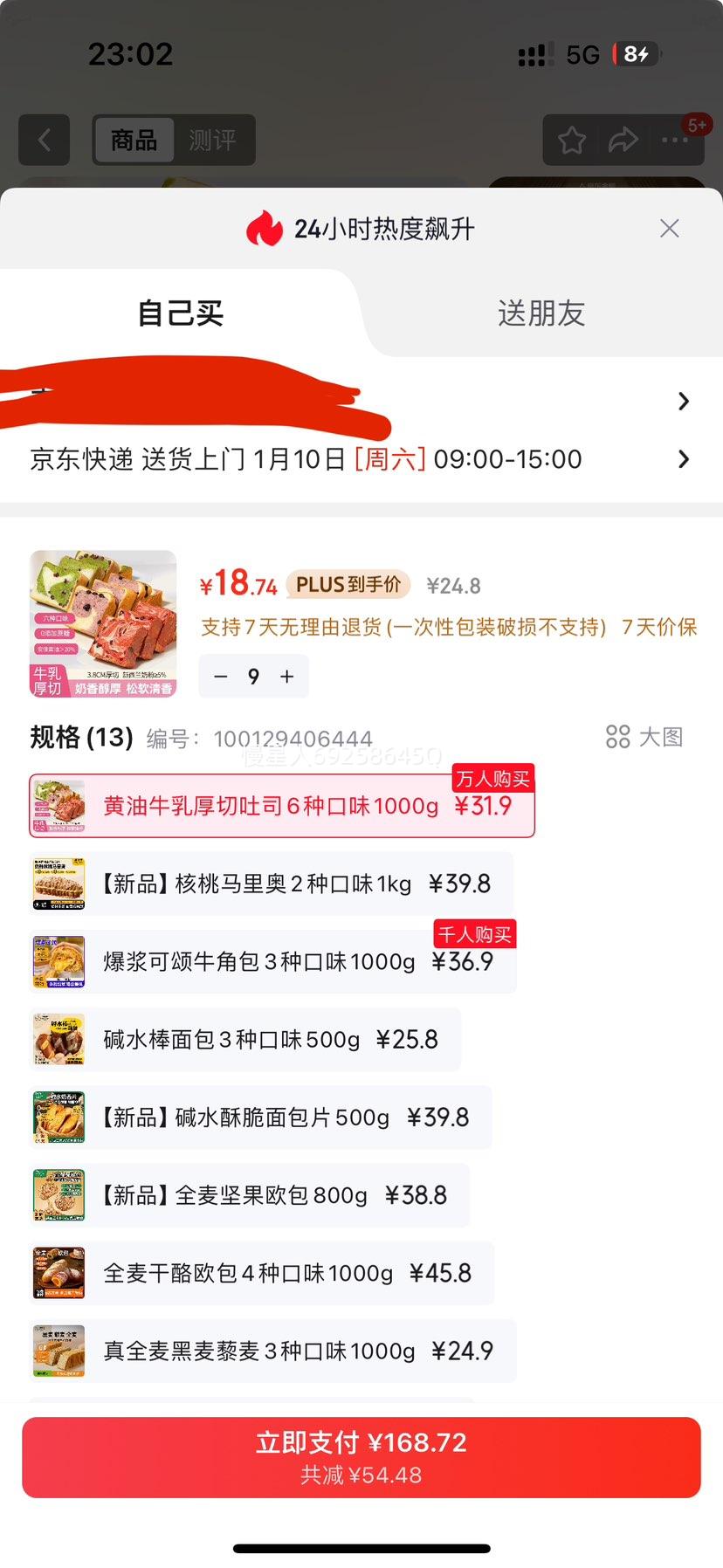This screenshot has width=723, height=1568.
Task: Switch to the 测评 tab at top
Action: [x=215, y=140]
